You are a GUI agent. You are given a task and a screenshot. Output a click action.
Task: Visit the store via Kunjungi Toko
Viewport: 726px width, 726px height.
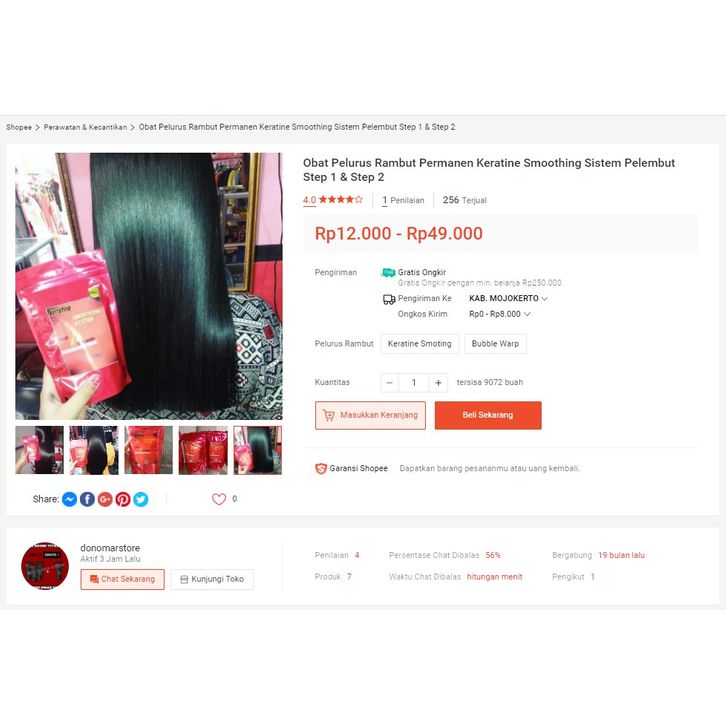click(x=211, y=579)
